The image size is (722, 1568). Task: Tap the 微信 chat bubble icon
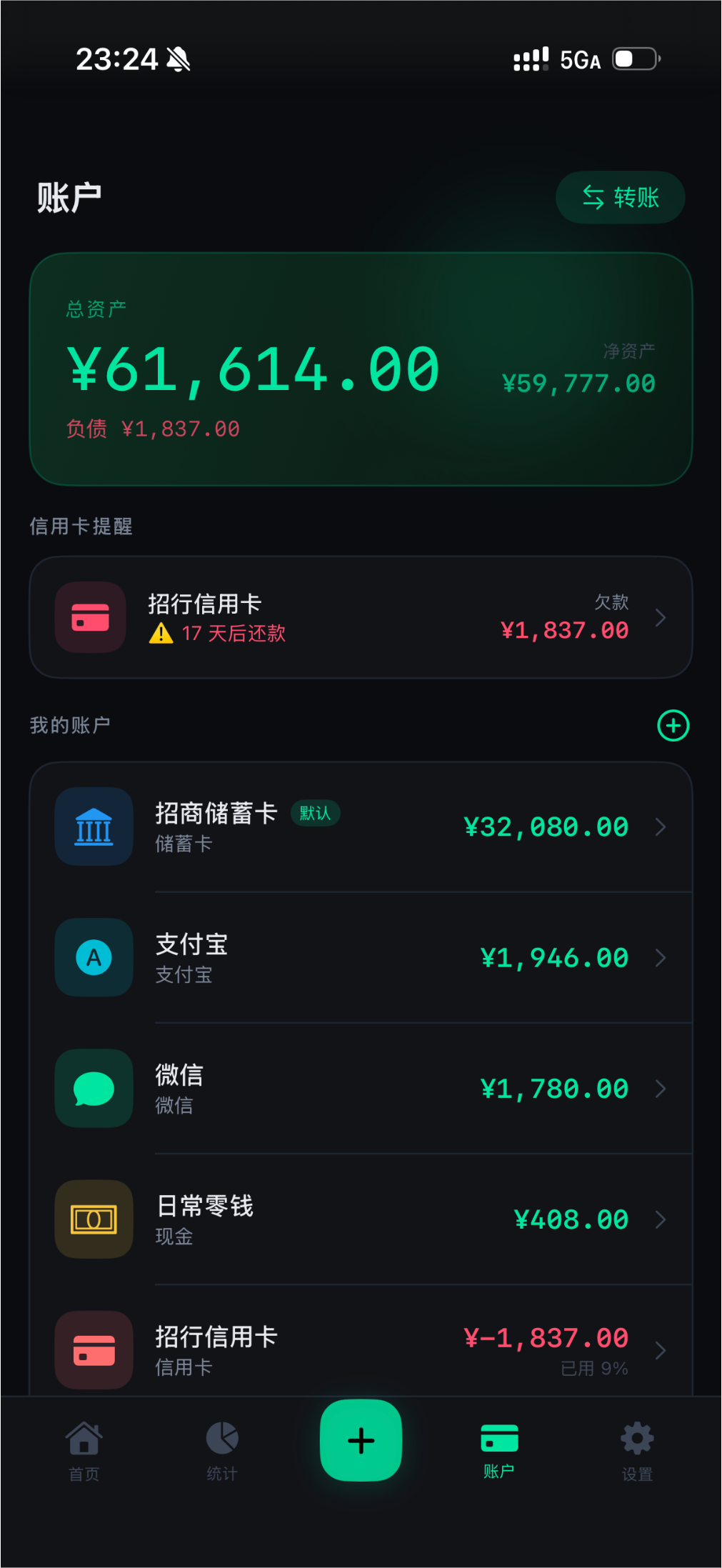(93, 1088)
